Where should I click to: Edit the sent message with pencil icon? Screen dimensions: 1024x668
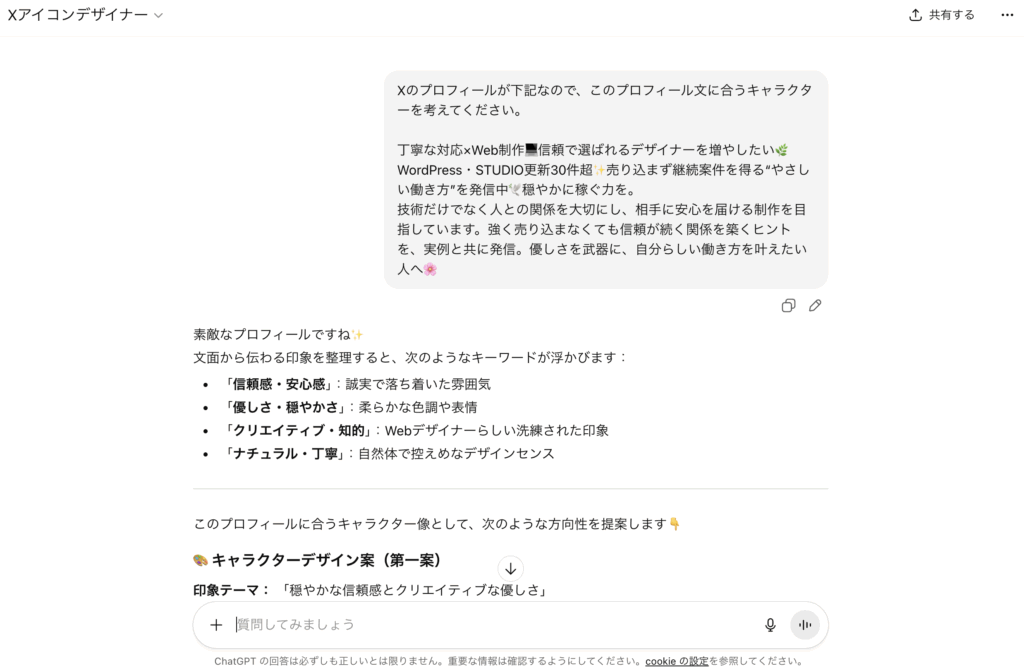pos(815,306)
